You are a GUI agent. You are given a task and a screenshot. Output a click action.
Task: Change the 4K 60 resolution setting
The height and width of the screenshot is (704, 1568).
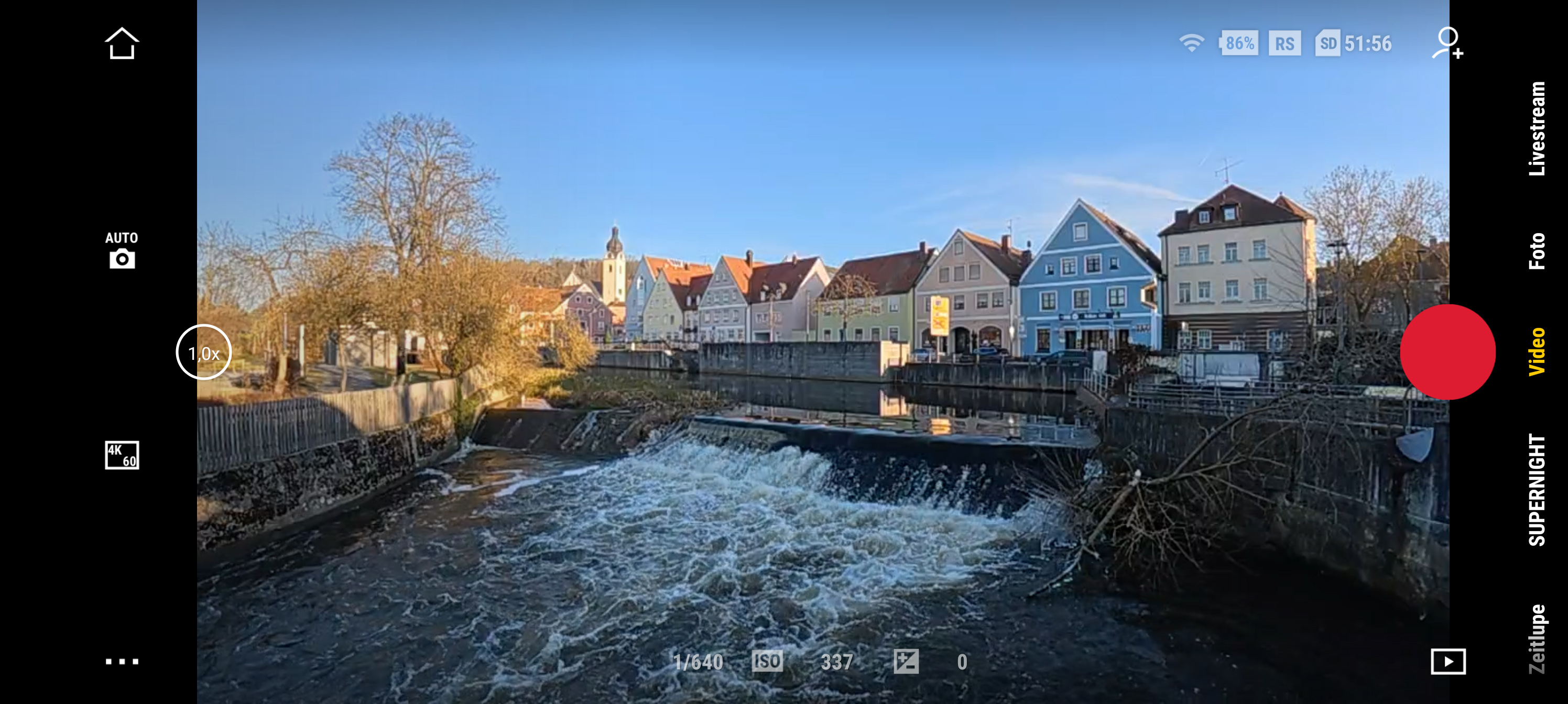tap(122, 455)
